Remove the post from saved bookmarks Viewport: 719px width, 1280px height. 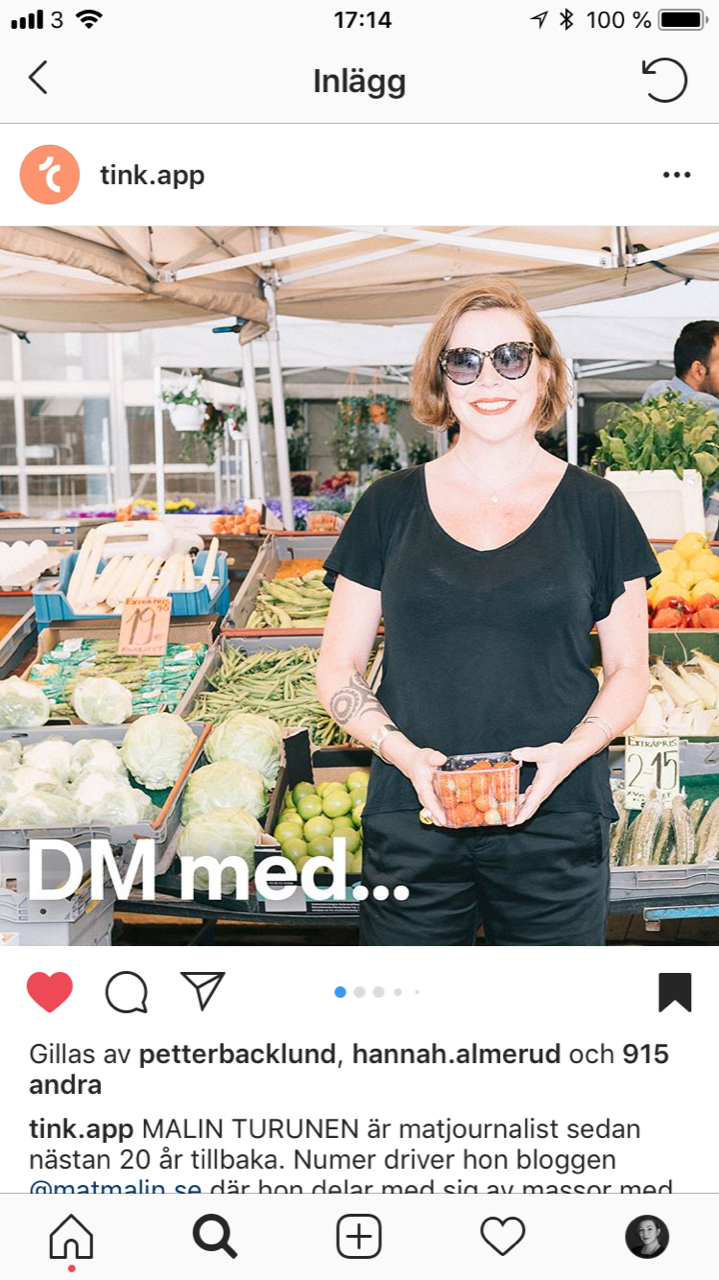(x=675, y=992)
